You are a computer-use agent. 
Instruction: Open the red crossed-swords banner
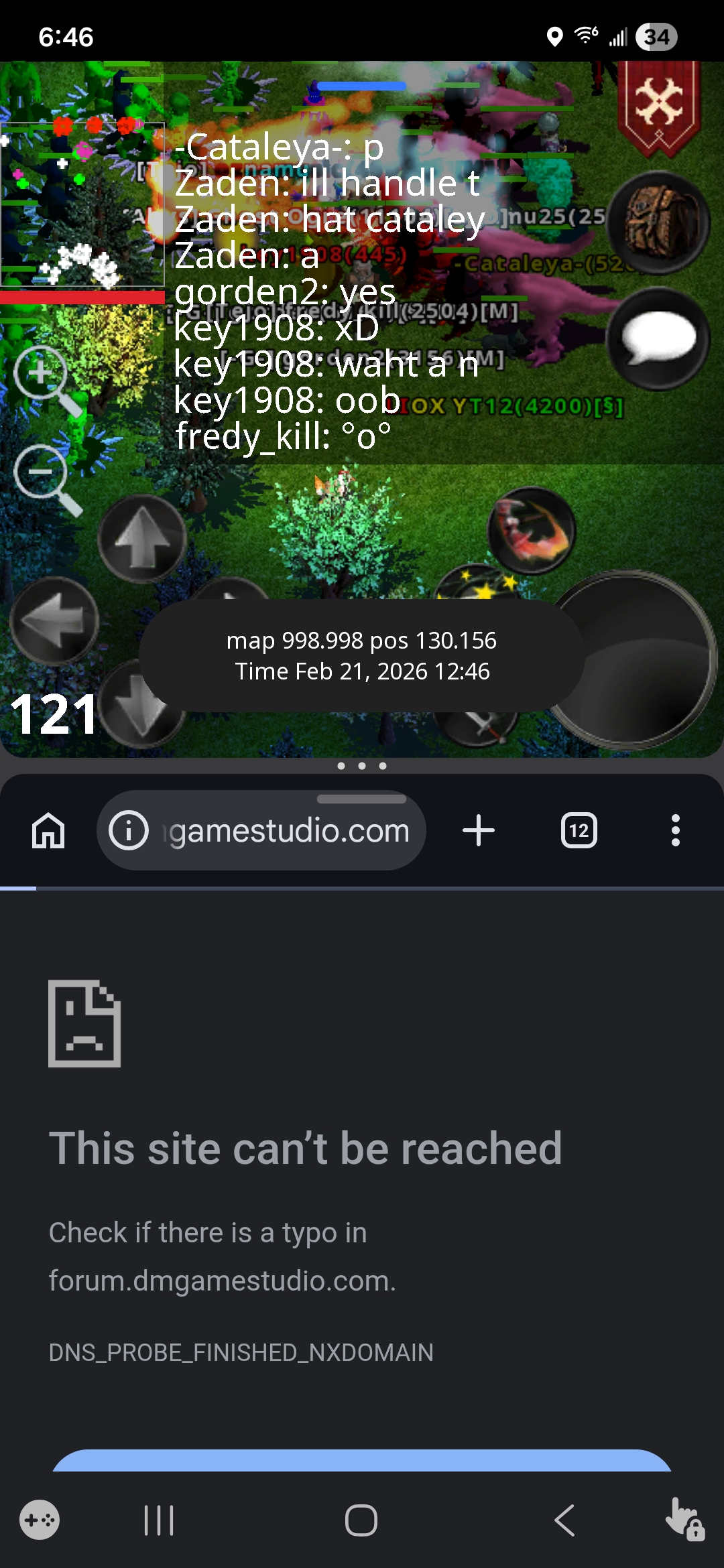pos(659,107)
